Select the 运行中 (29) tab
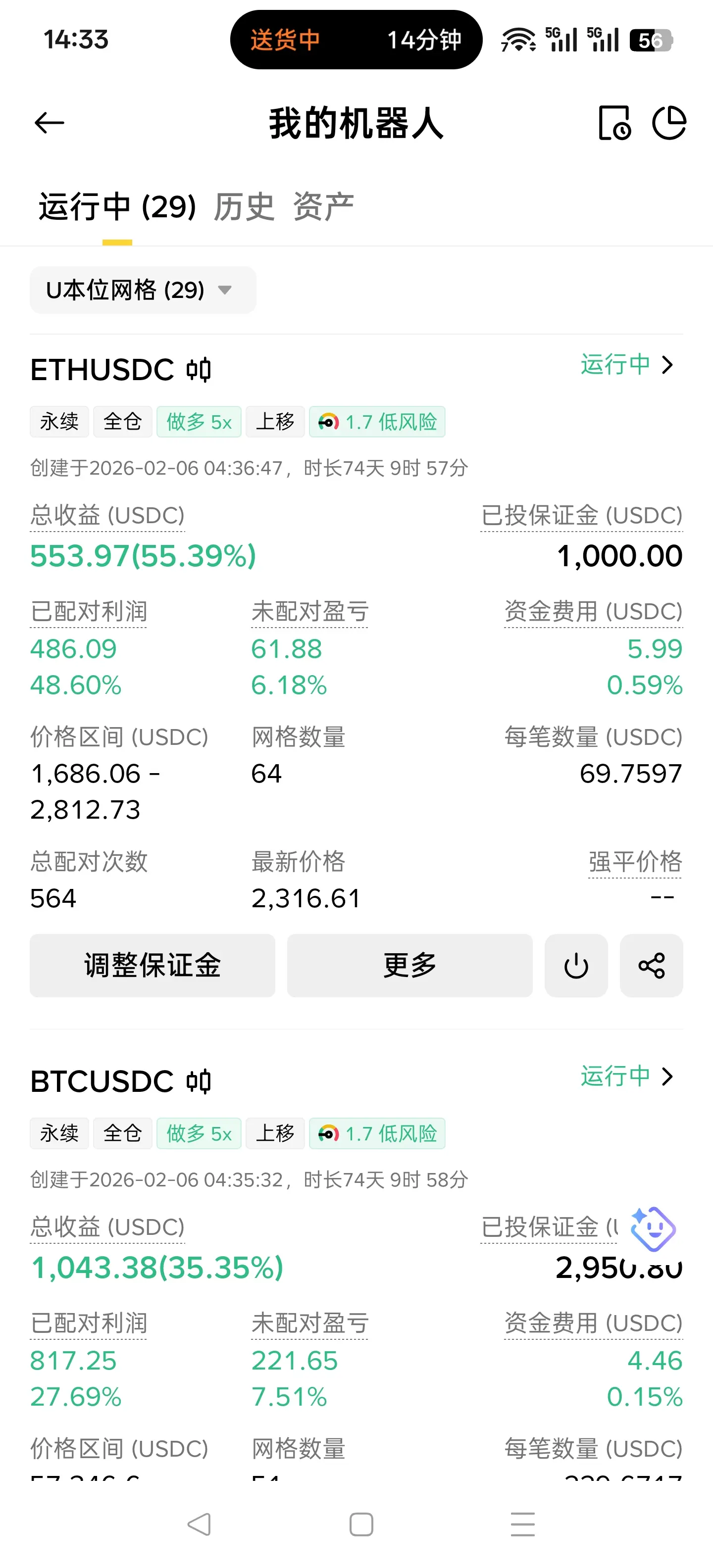The image size is (713, 1568). [x=117, y=207]
